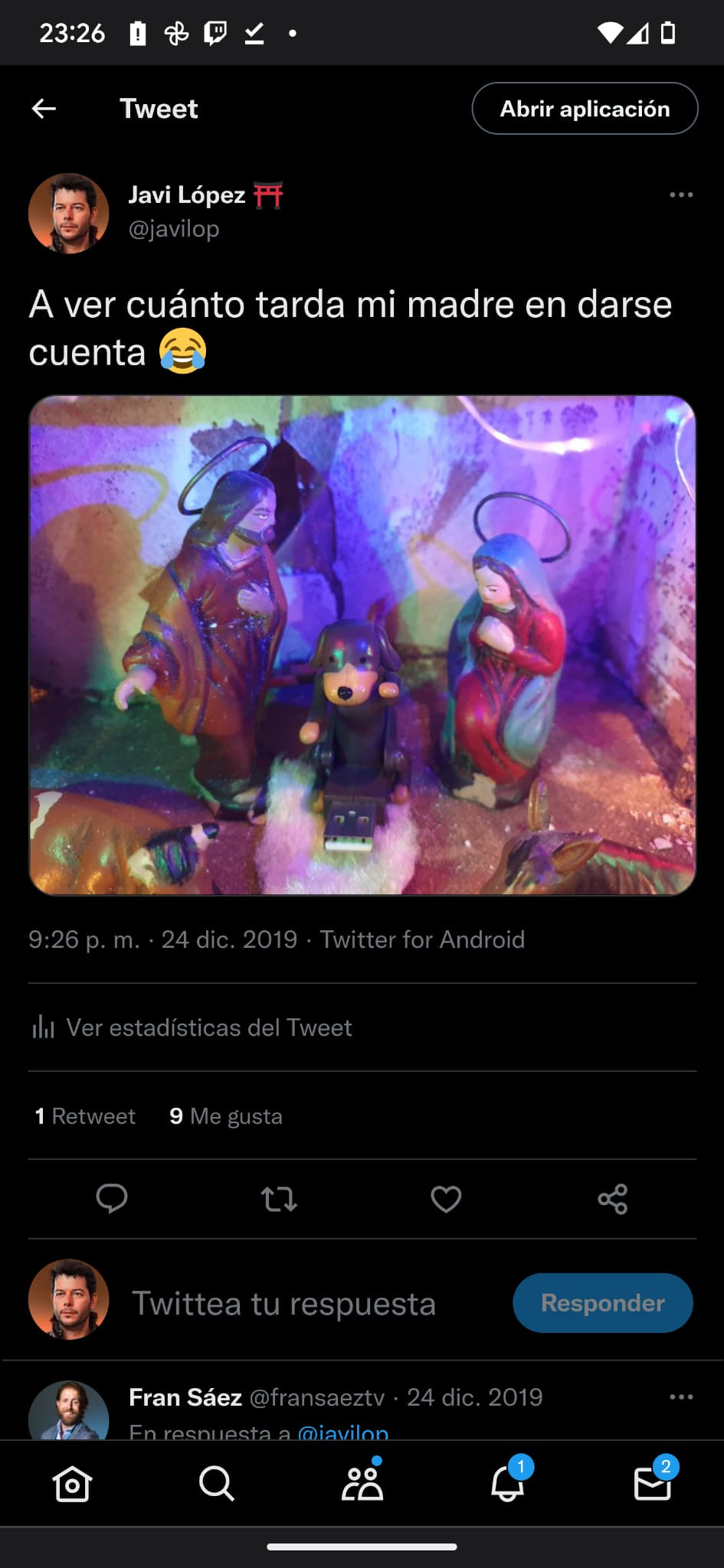Switch to the Home tab
Viewport: 724px width, 1568px height.
click(x=72, y=1485)
